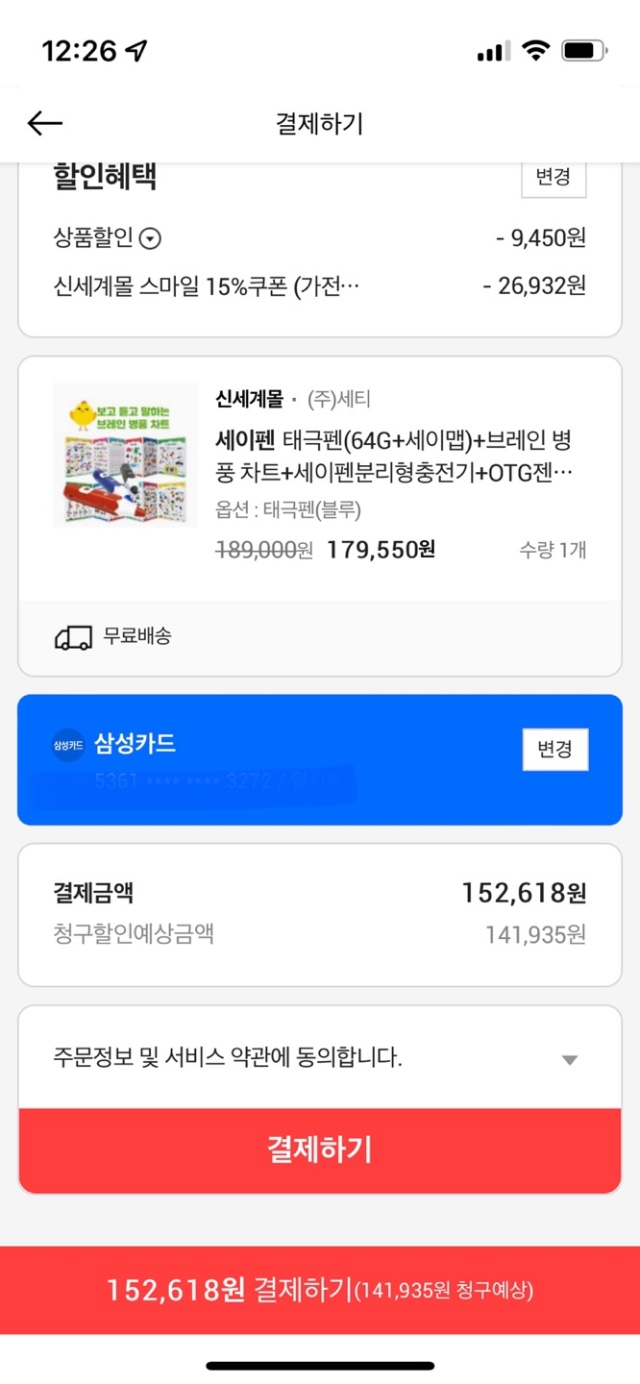Screen dimensions: 640x1384
Task: Expand the 상품할인 details arrow
Action: tap(150, 239)
